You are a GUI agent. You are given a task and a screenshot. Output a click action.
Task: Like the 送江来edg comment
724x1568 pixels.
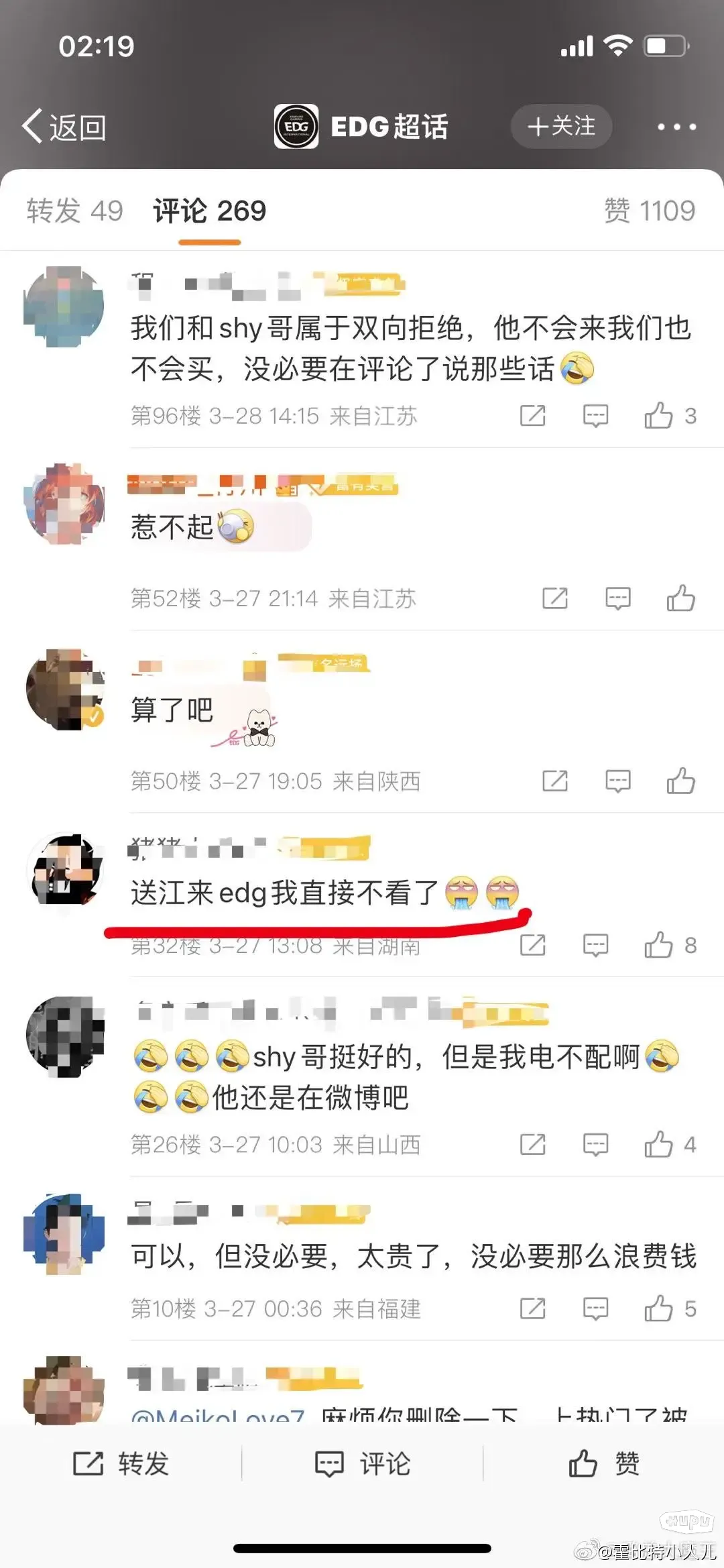click(x=658, y=945)
